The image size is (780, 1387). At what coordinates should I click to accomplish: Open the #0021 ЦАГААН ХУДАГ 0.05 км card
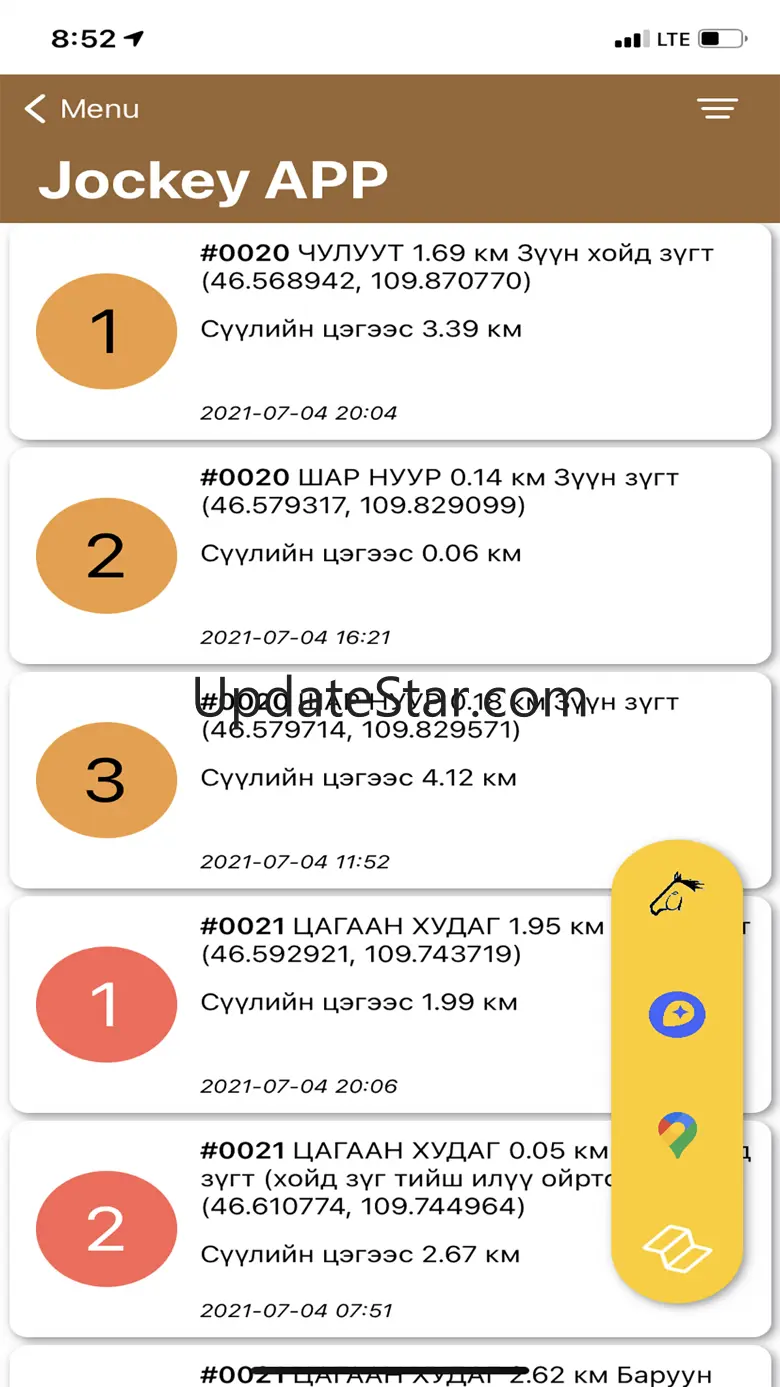[350, 1228]
